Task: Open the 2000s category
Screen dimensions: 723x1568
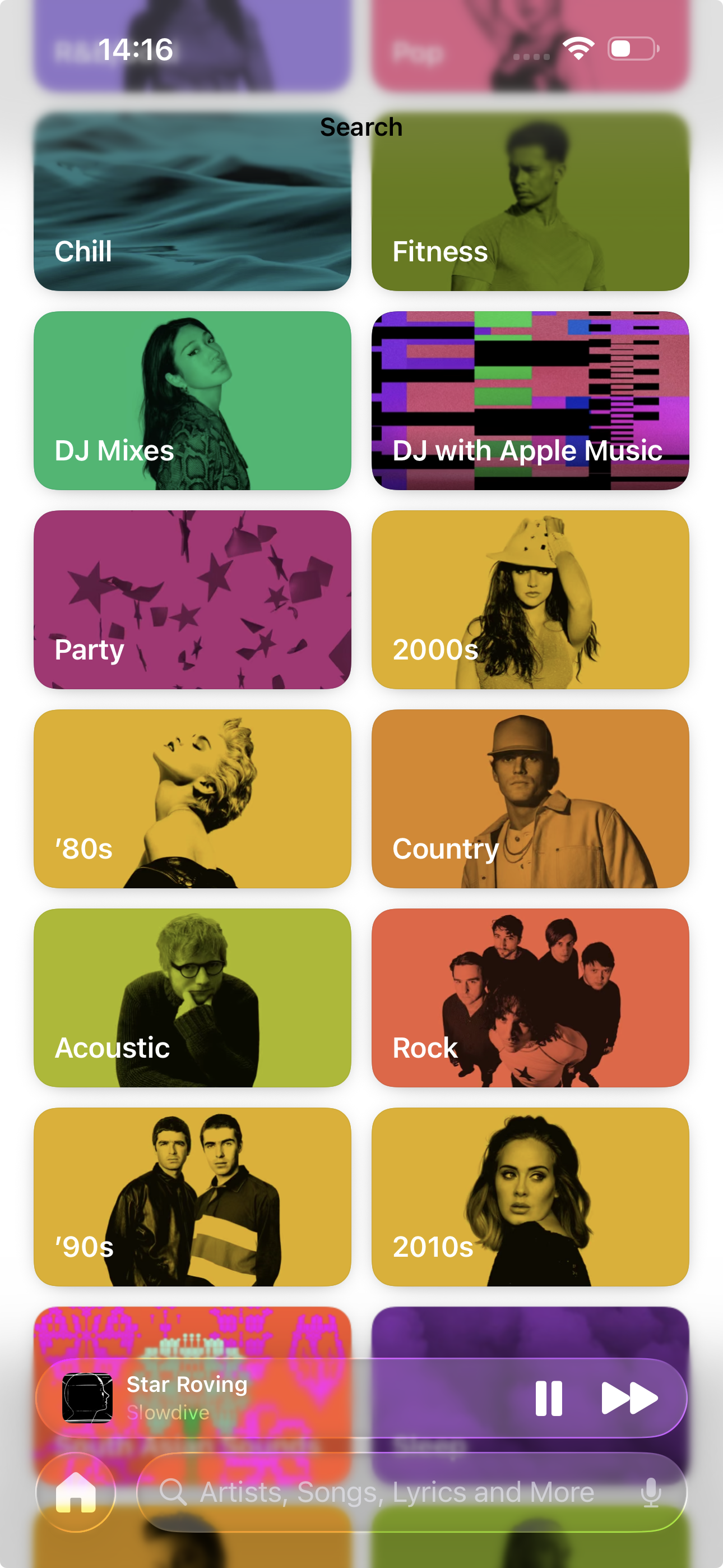Action: click(x=530, y=599)
